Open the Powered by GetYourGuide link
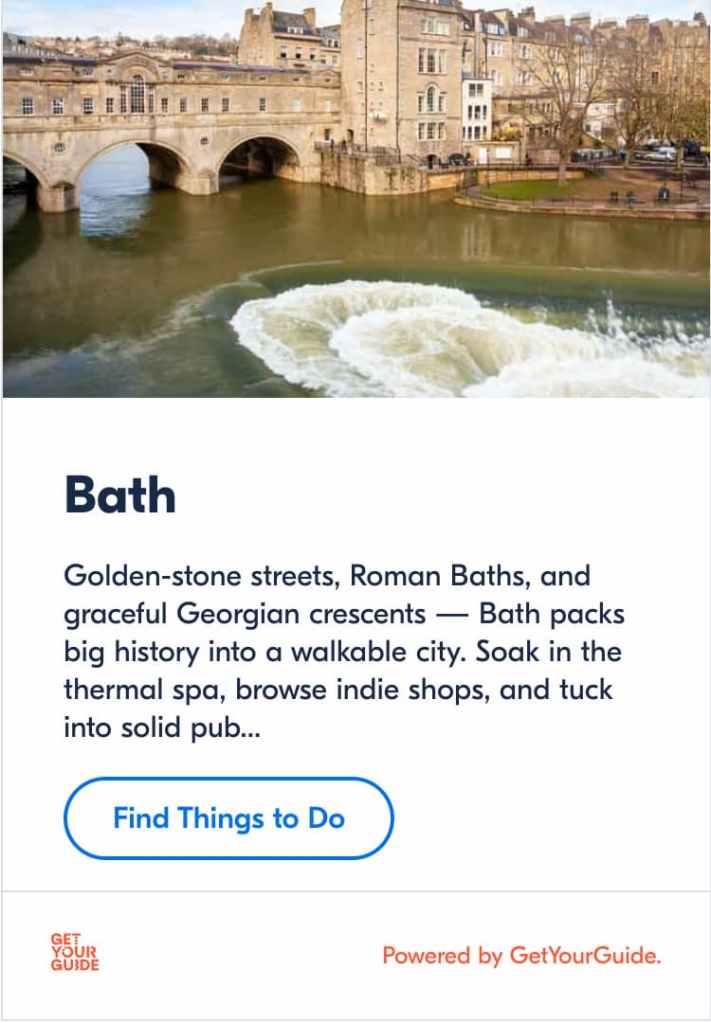 click(x=521, y=956)
